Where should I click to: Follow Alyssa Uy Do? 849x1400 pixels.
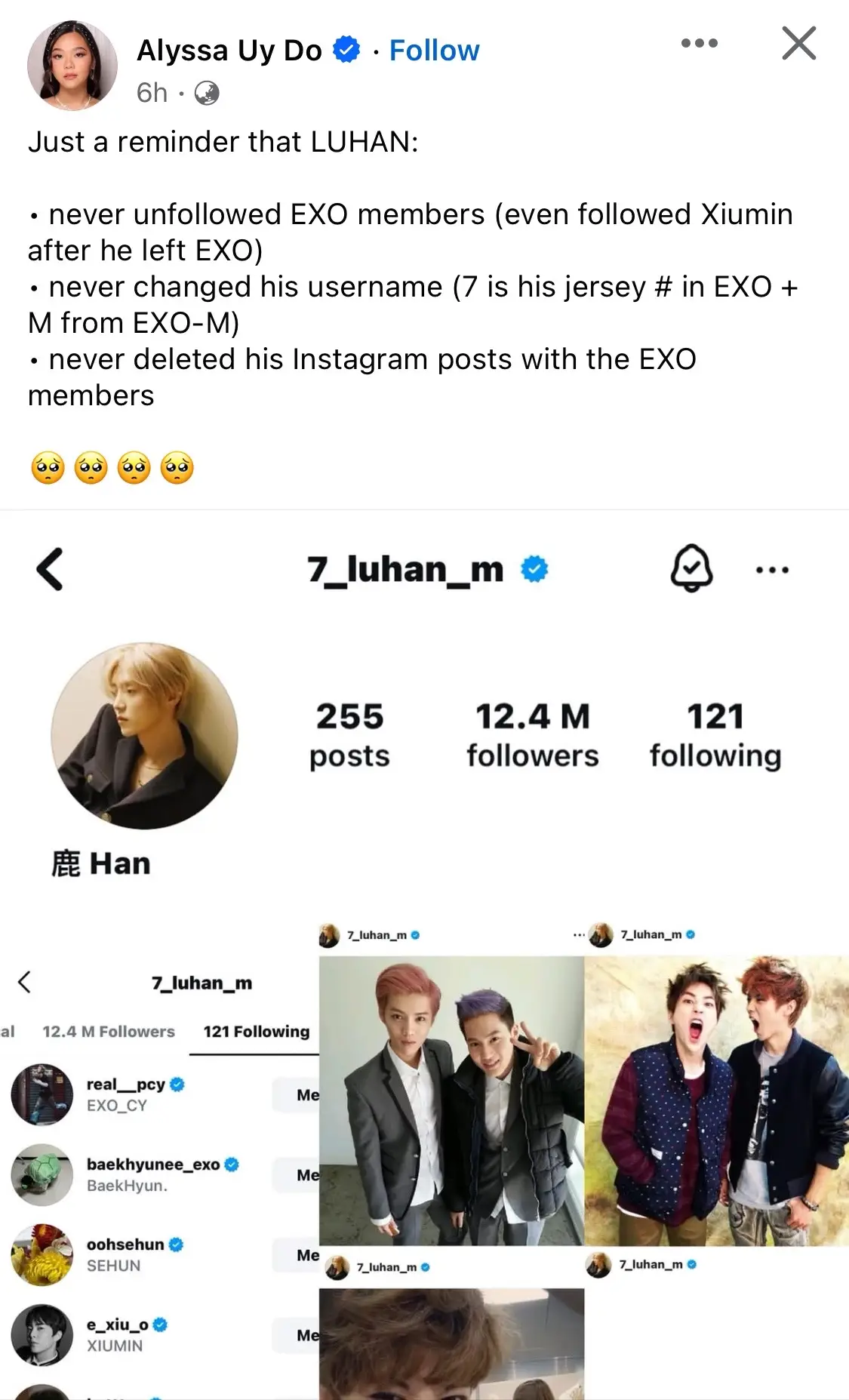click(434, 51)
